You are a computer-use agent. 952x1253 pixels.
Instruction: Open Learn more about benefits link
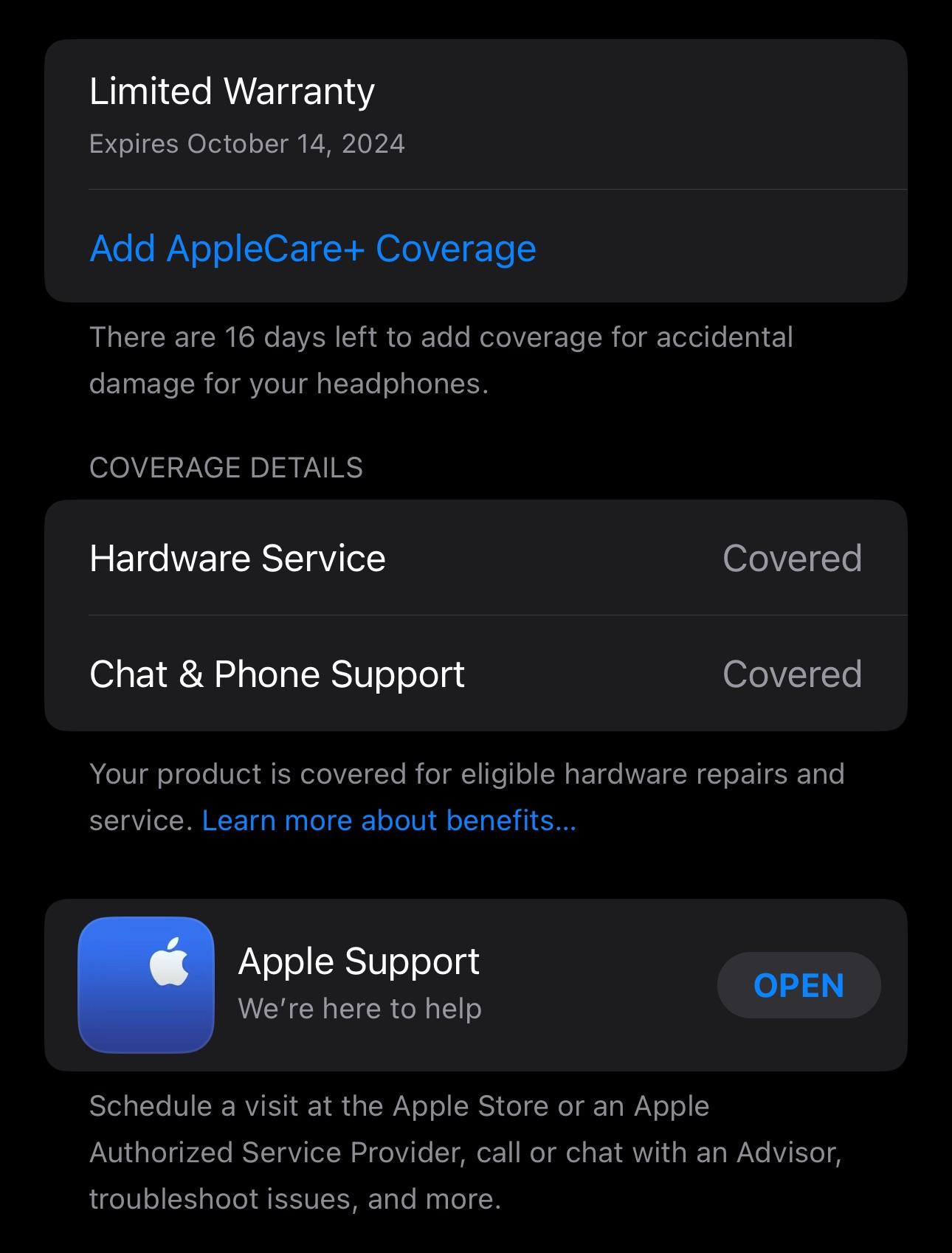tap(388, 819)
